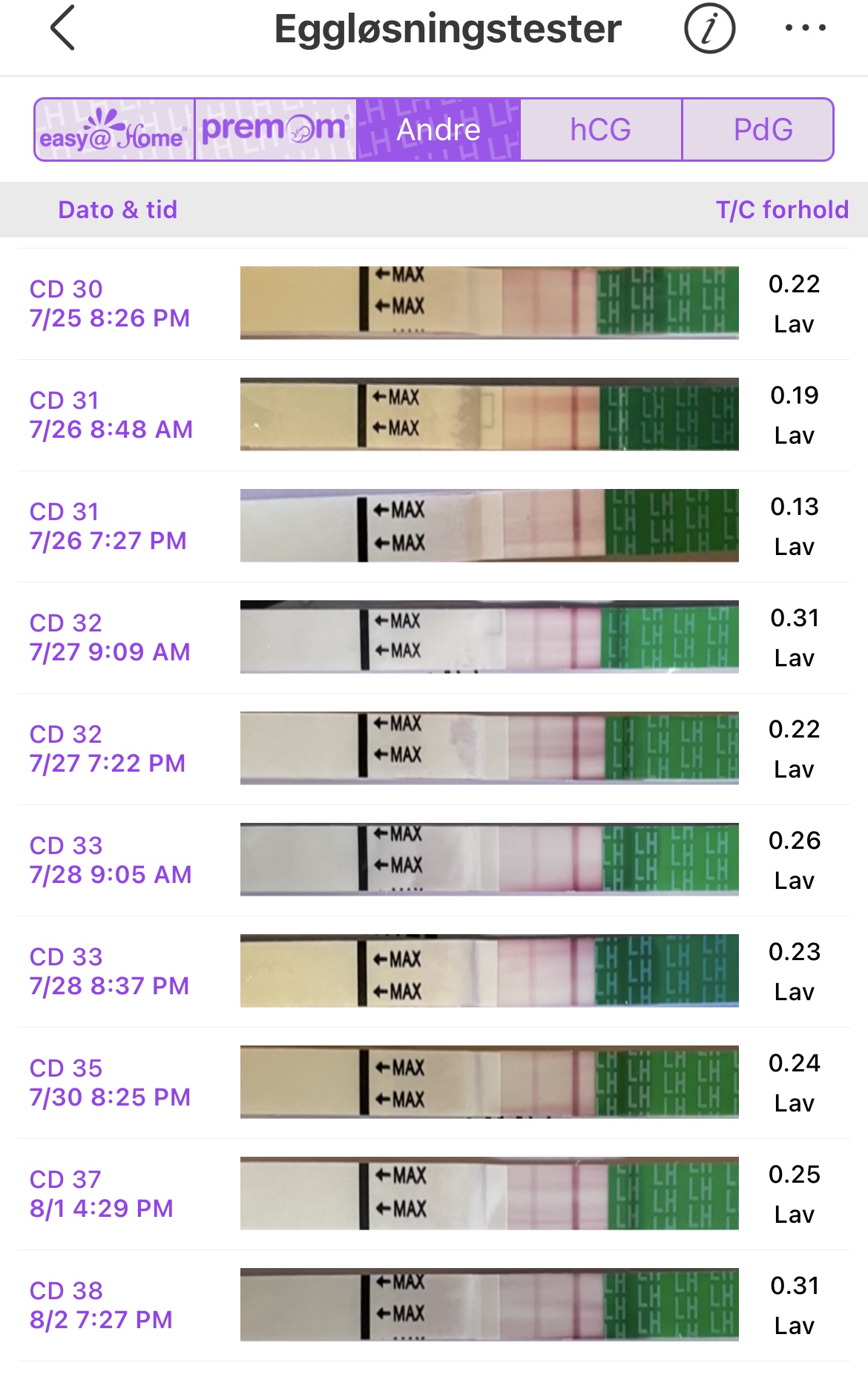The width and height of the screenshot is (868, 1389).
Task: Open the three-dot overflow menu
Action: (x=805, y=28)
